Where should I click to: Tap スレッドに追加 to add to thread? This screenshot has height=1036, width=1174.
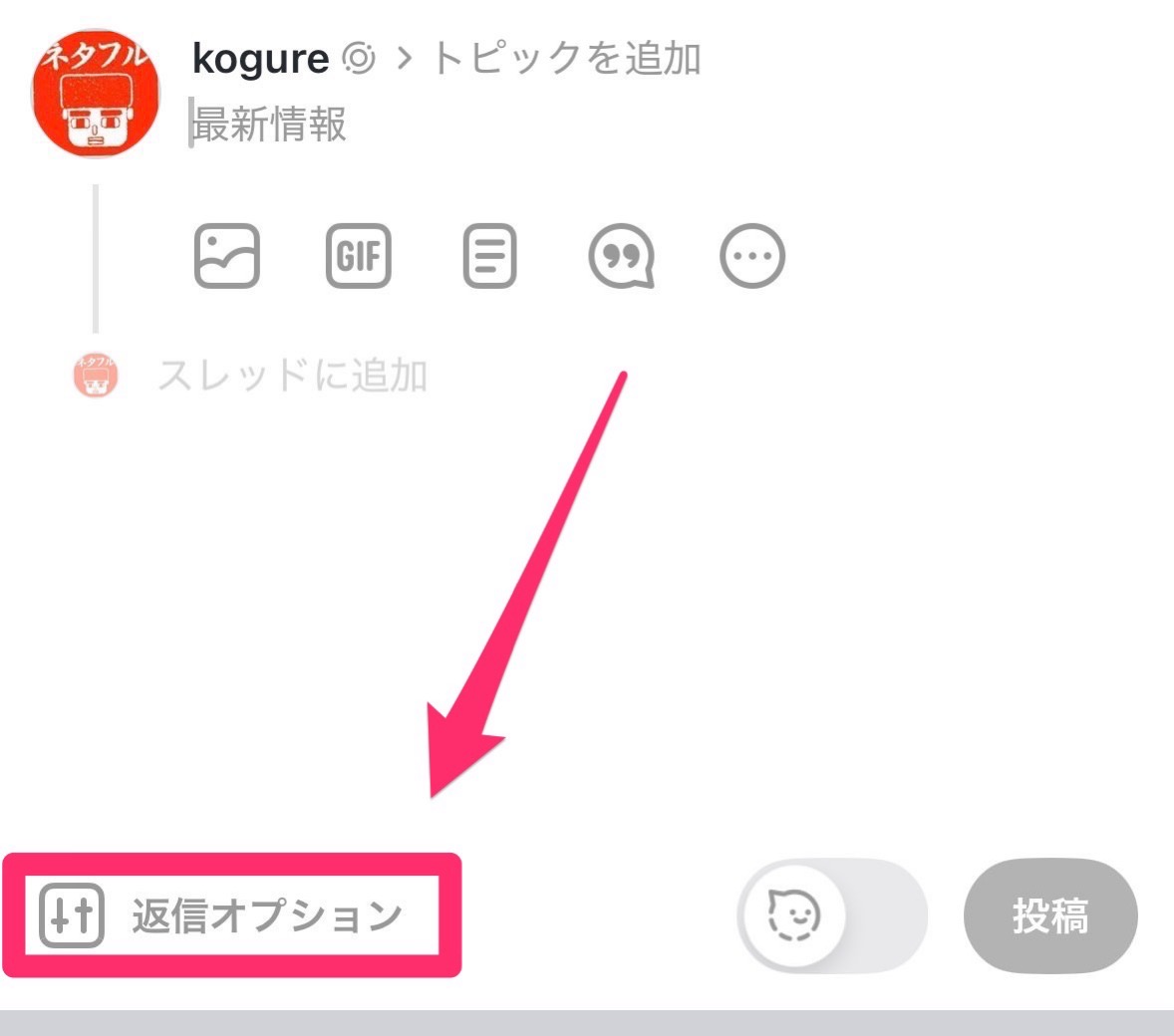point(292,377)
